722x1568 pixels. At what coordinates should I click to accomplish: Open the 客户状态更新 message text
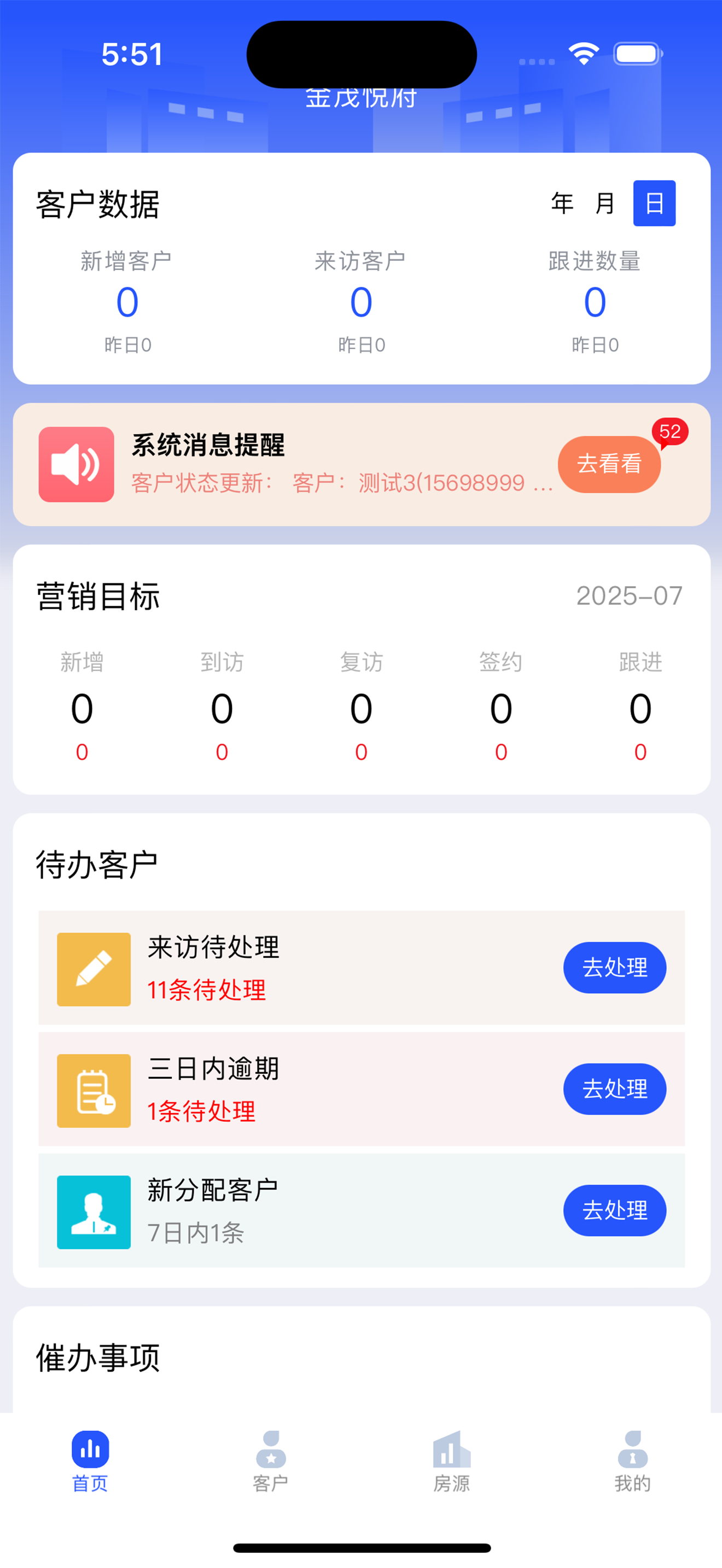tap(341, 484)
